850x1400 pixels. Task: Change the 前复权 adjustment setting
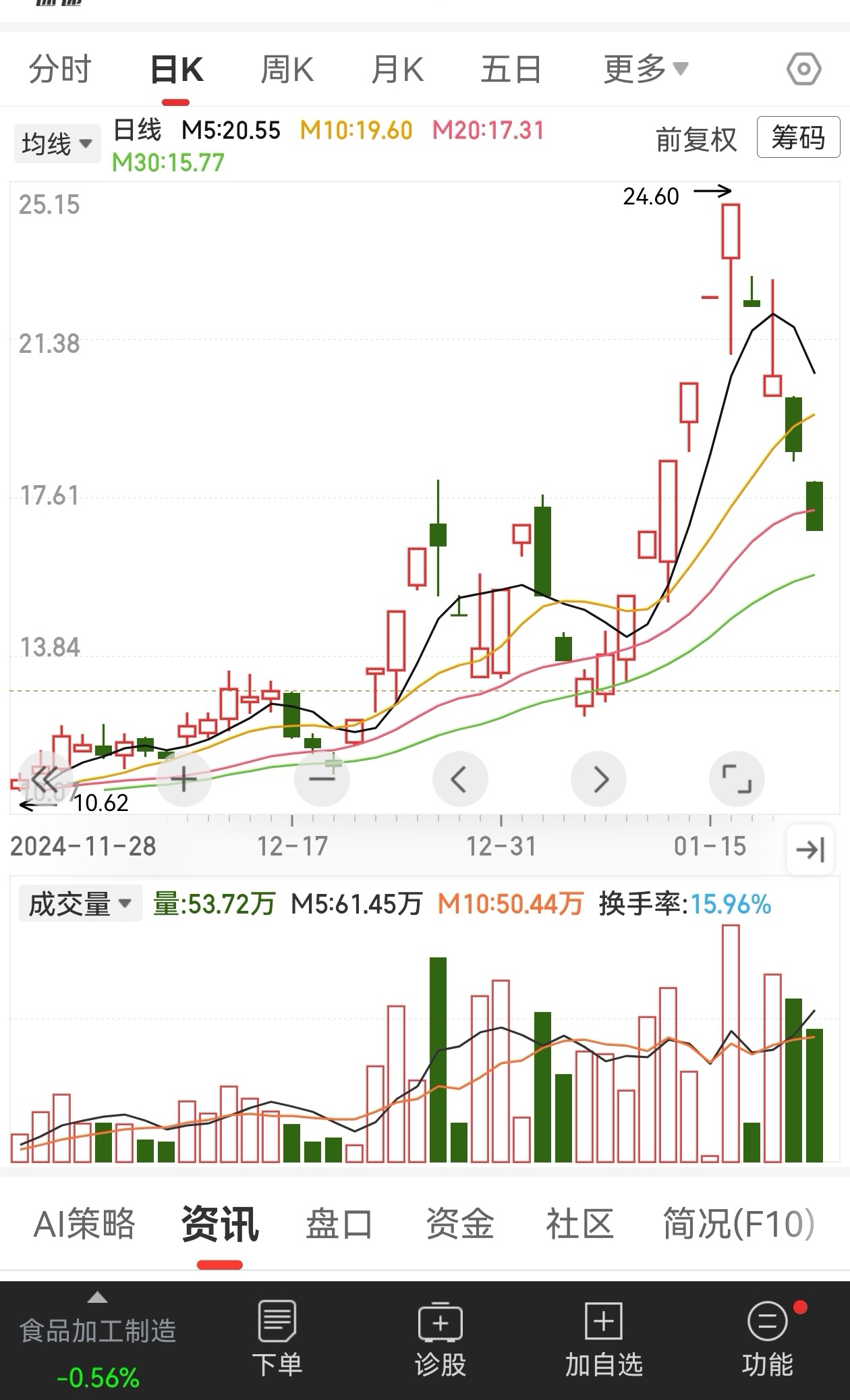[x=696, y=140]
